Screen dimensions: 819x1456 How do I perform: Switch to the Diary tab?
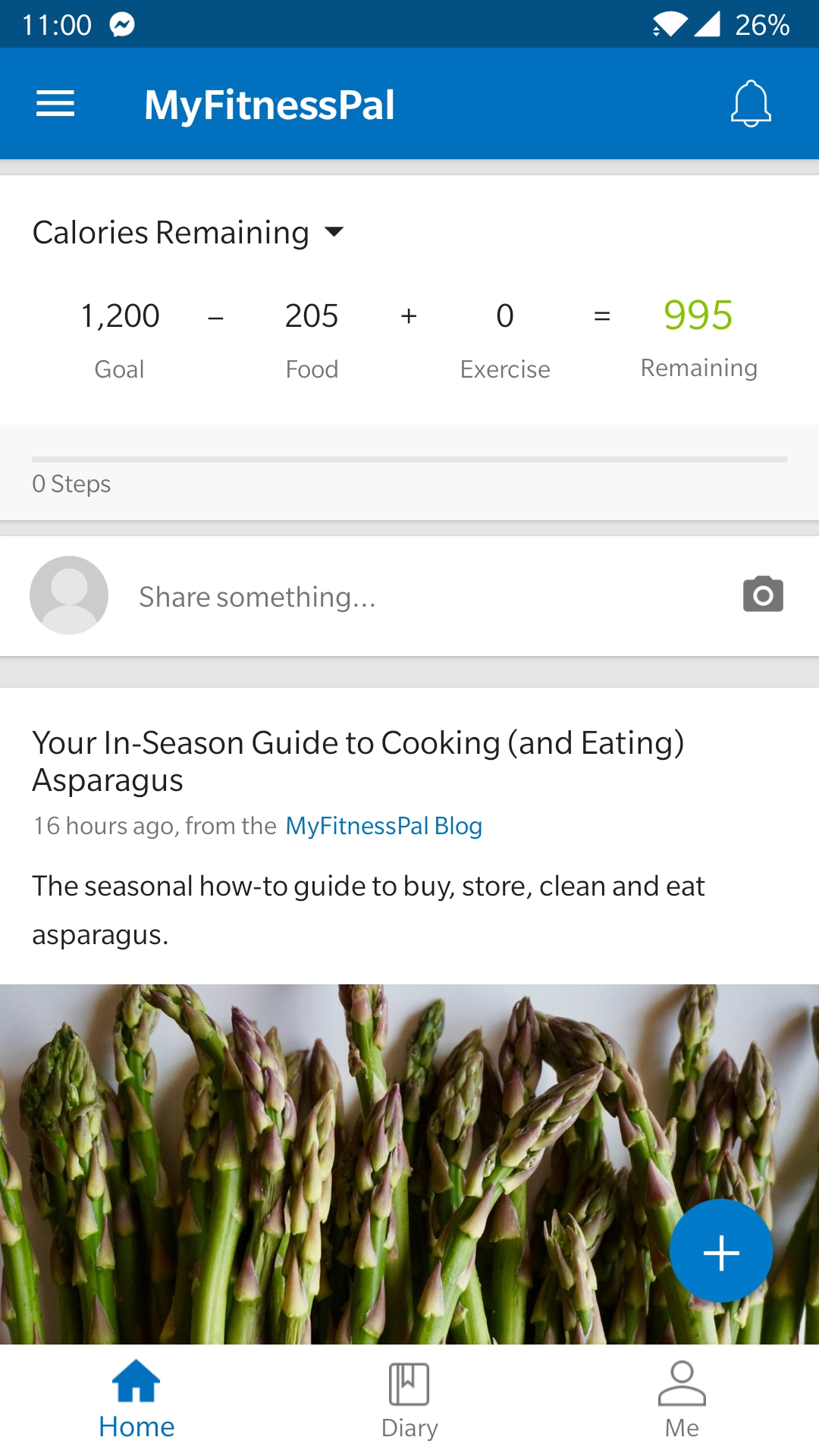[409, 1400]
